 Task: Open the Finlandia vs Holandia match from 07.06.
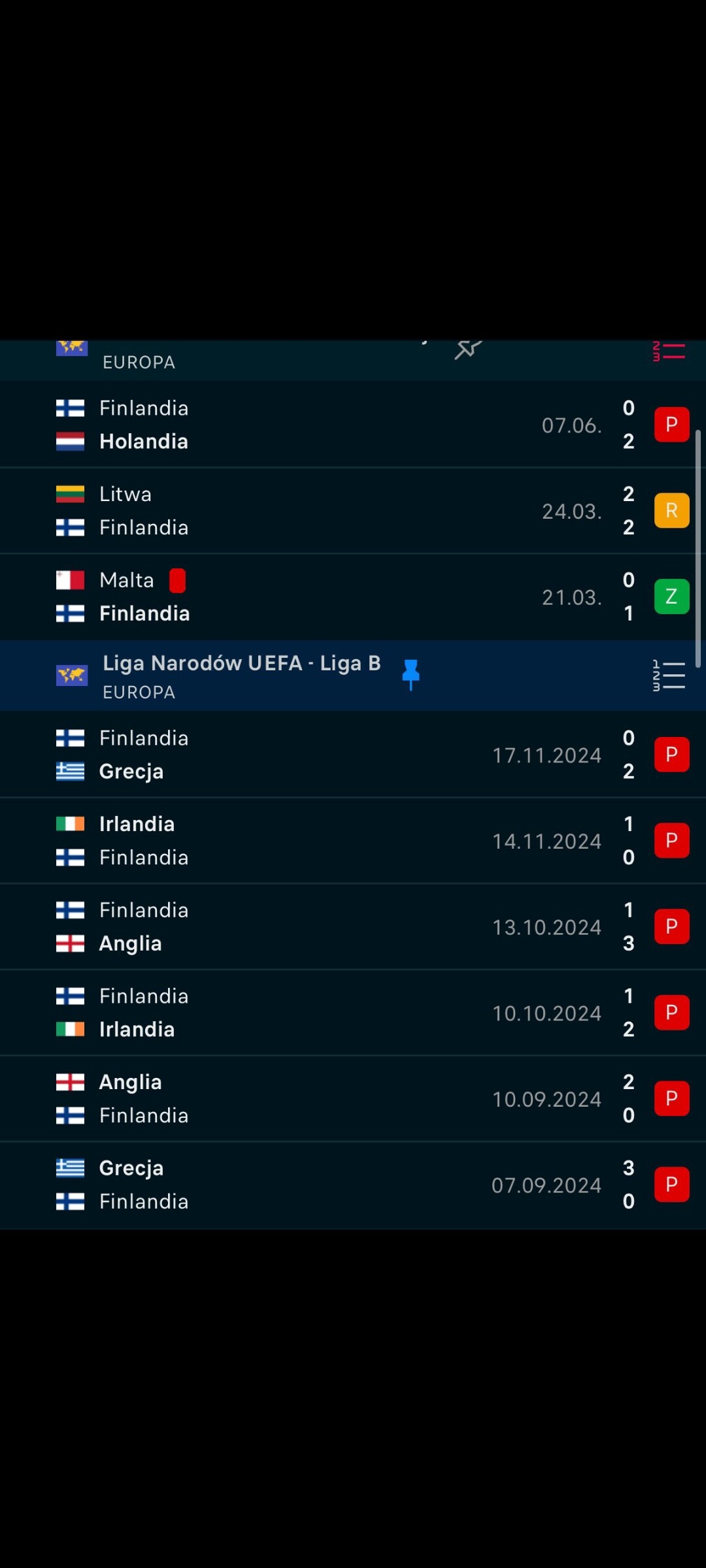(353, 425)
